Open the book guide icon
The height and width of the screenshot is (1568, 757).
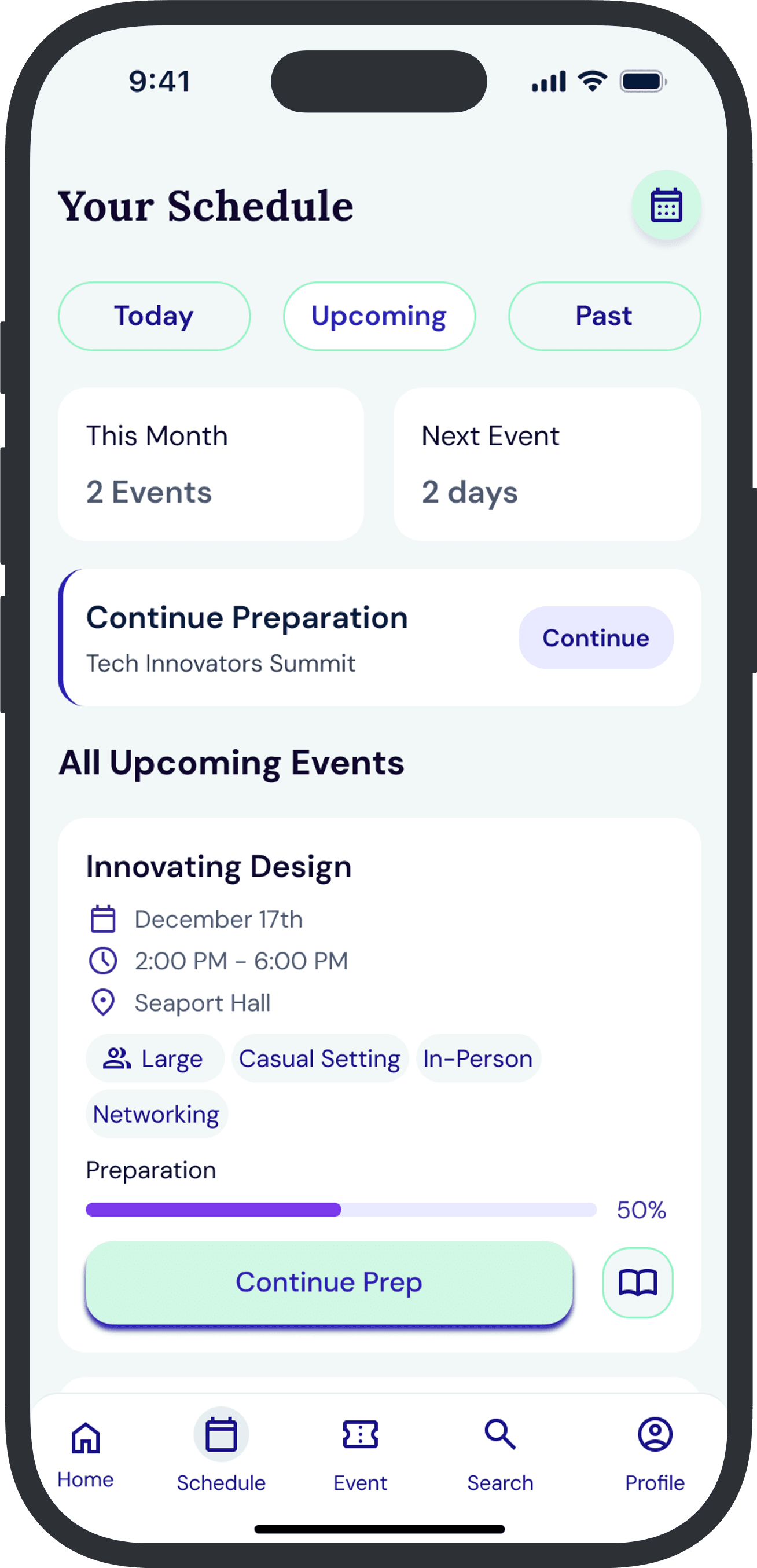tap(637, 1283)
